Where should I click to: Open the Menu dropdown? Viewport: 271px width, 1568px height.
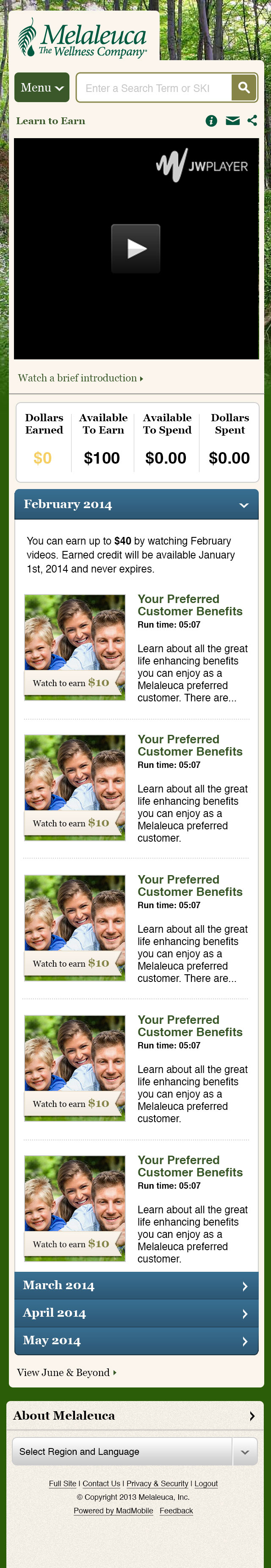[41, 88]
